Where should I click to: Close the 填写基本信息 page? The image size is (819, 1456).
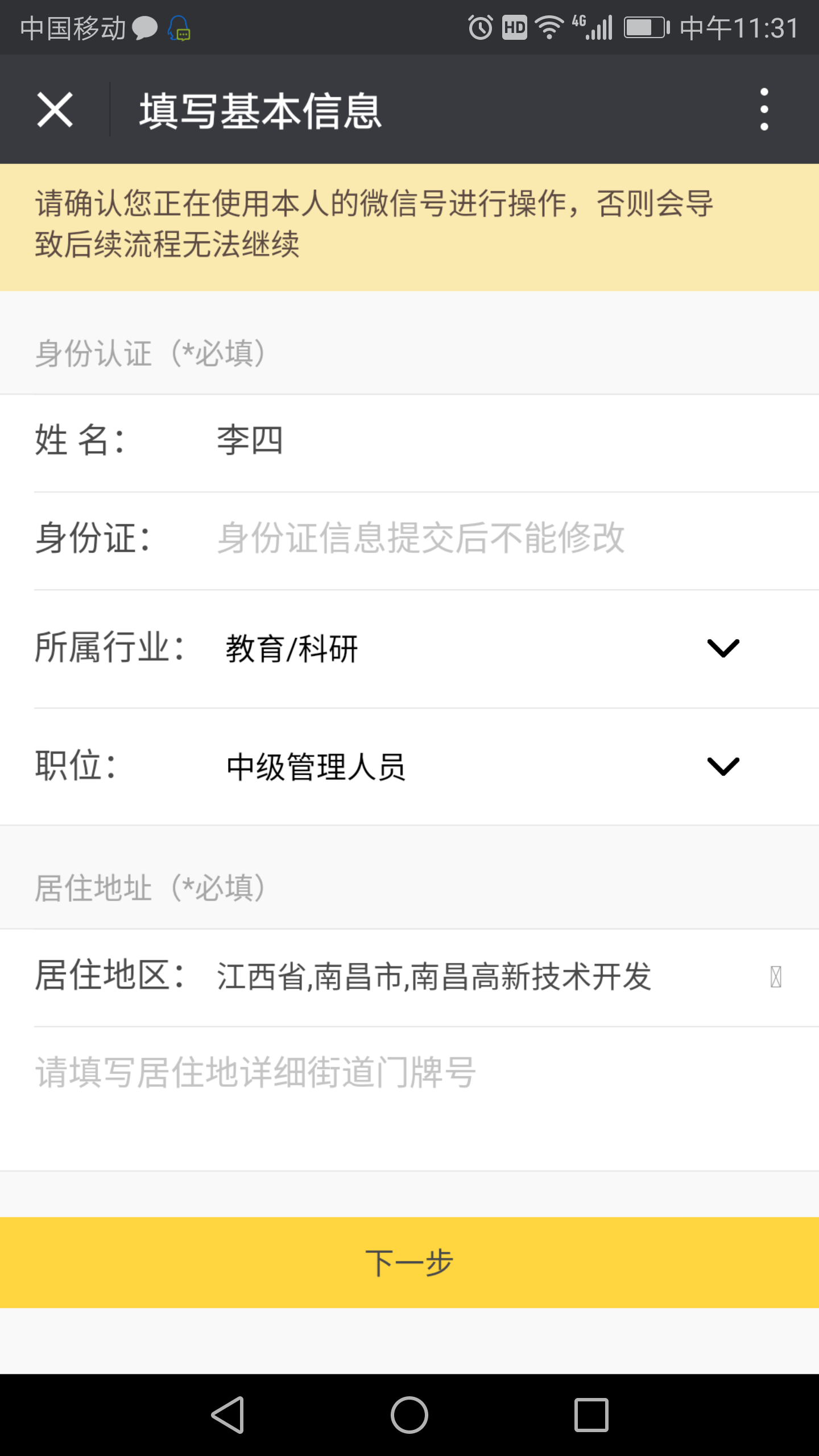[55, 110]
